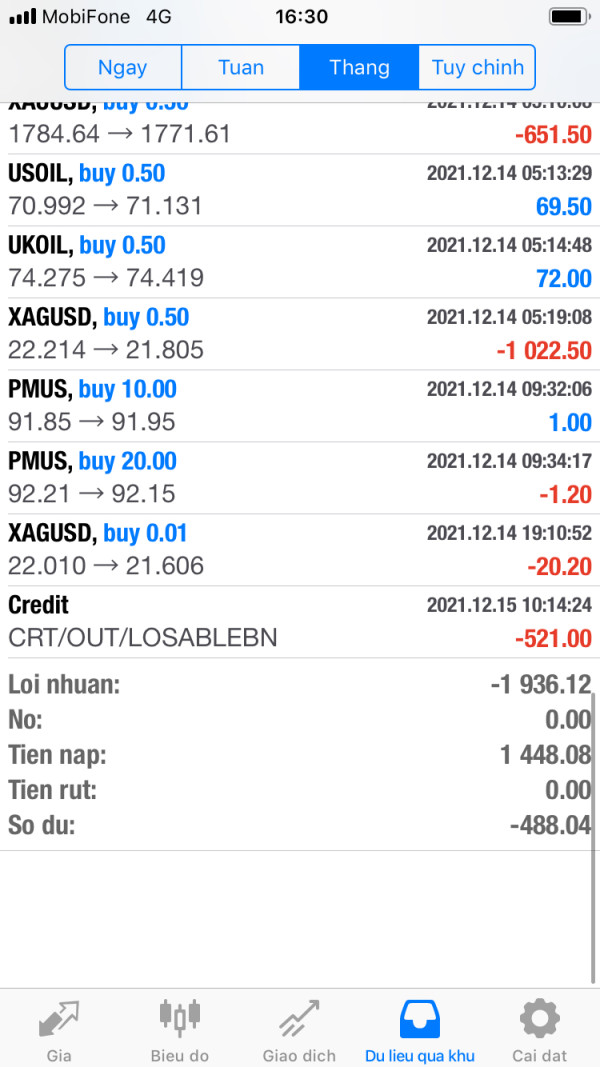Open the PMUS buy 20.00 trade
The image size is (600, 1067).
[x=300, y=478]
